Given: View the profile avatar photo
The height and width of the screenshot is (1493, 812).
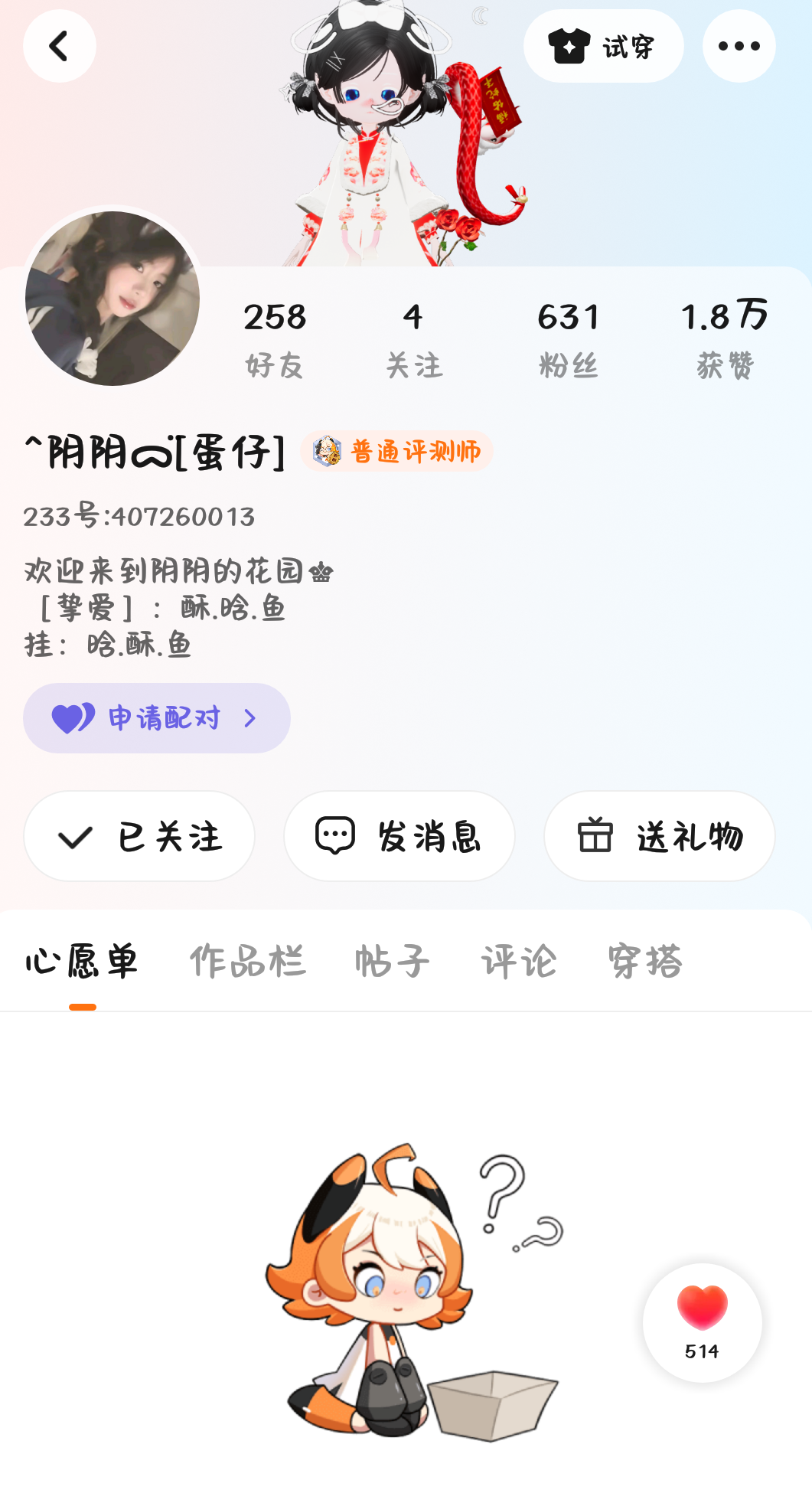Looking at the screenshot, I should (x=113, y=299).
